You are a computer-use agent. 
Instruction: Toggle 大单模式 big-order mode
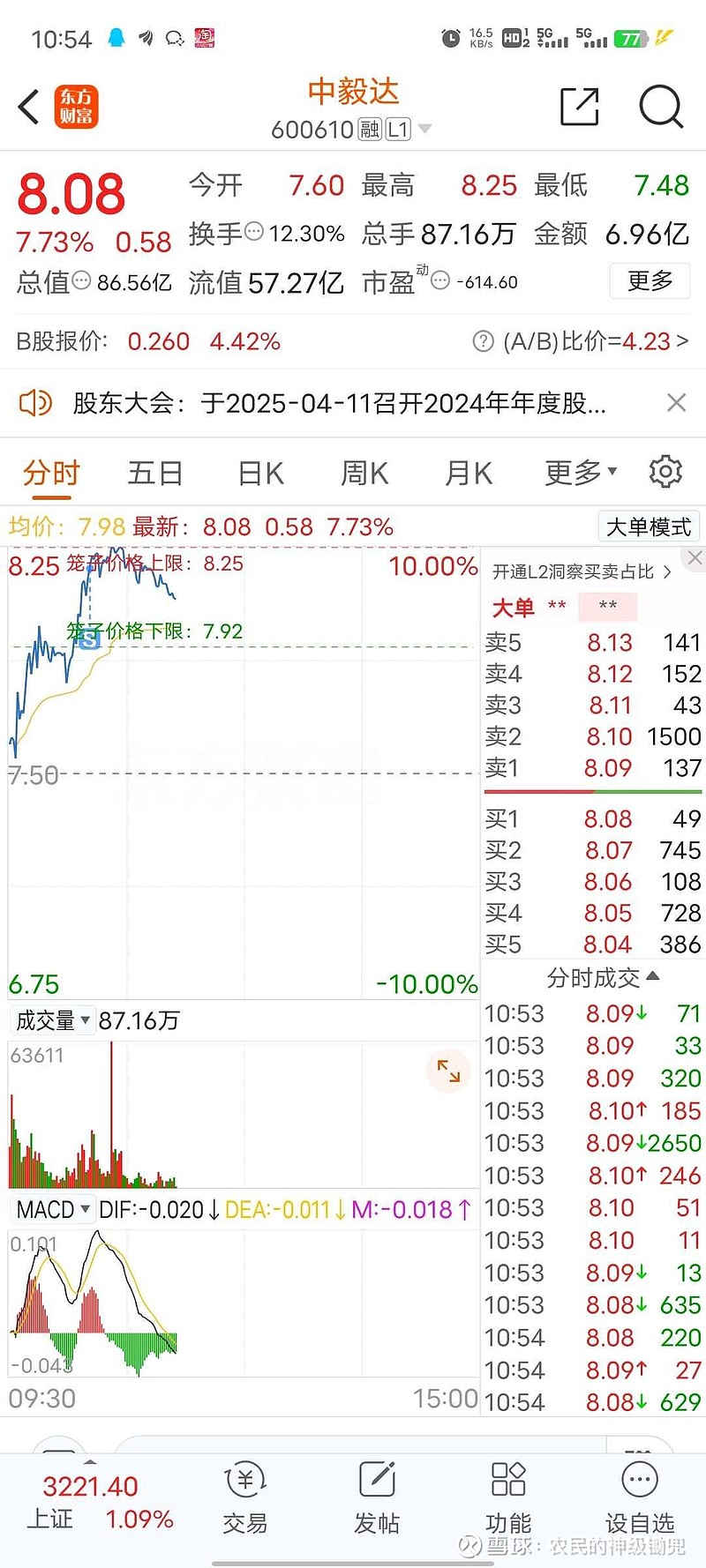tap(648, 526)
